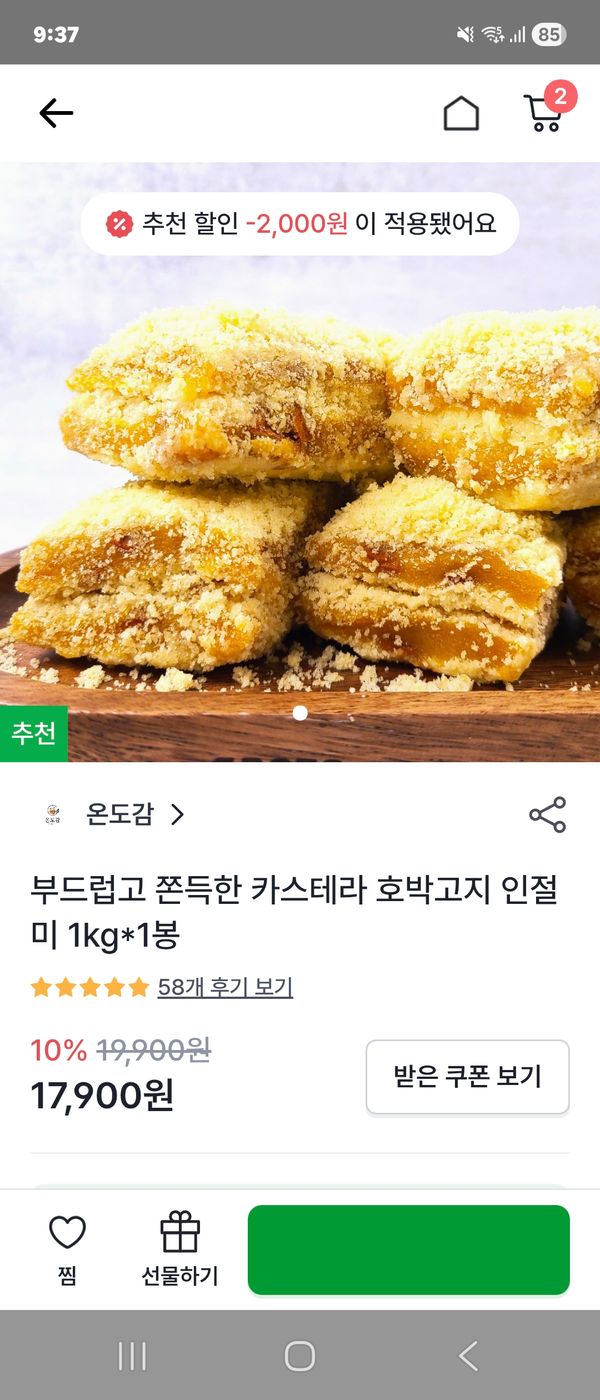600x1400 pixels.
Task: Open the home icon in the top bar
Action: (x=461, y=114)
